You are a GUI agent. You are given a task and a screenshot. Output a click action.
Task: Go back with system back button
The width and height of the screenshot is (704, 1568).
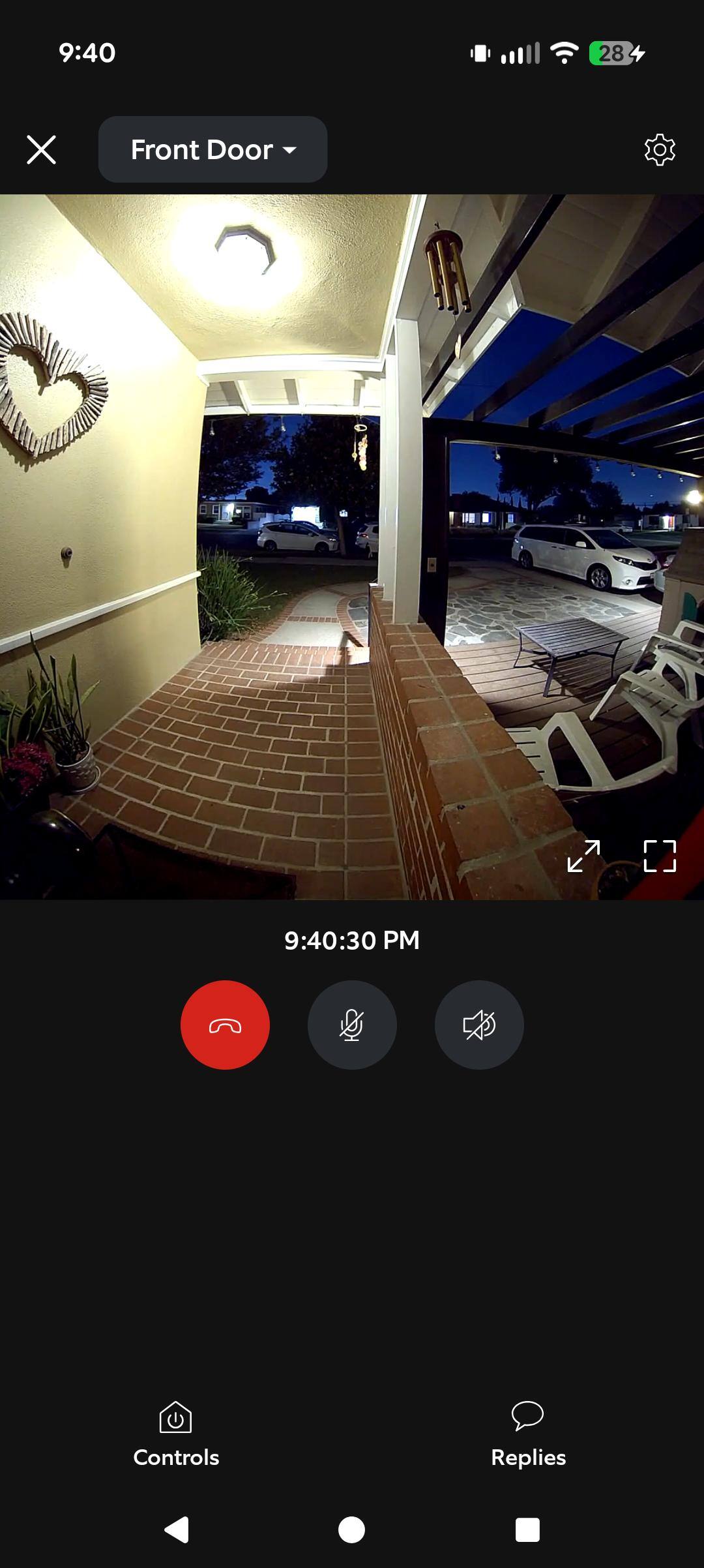(x=177, y=1530)
